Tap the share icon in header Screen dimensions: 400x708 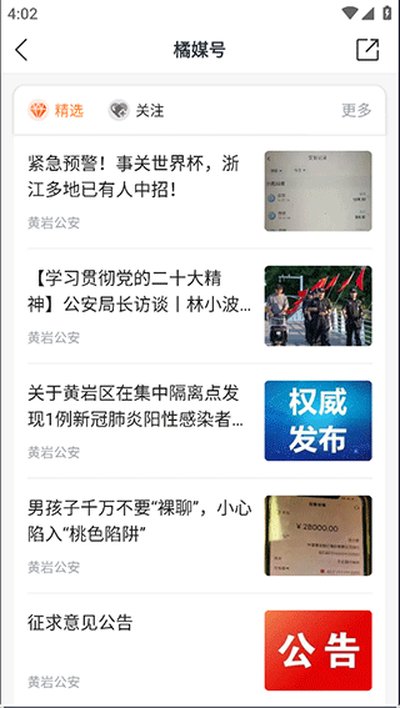click(367, 50)
